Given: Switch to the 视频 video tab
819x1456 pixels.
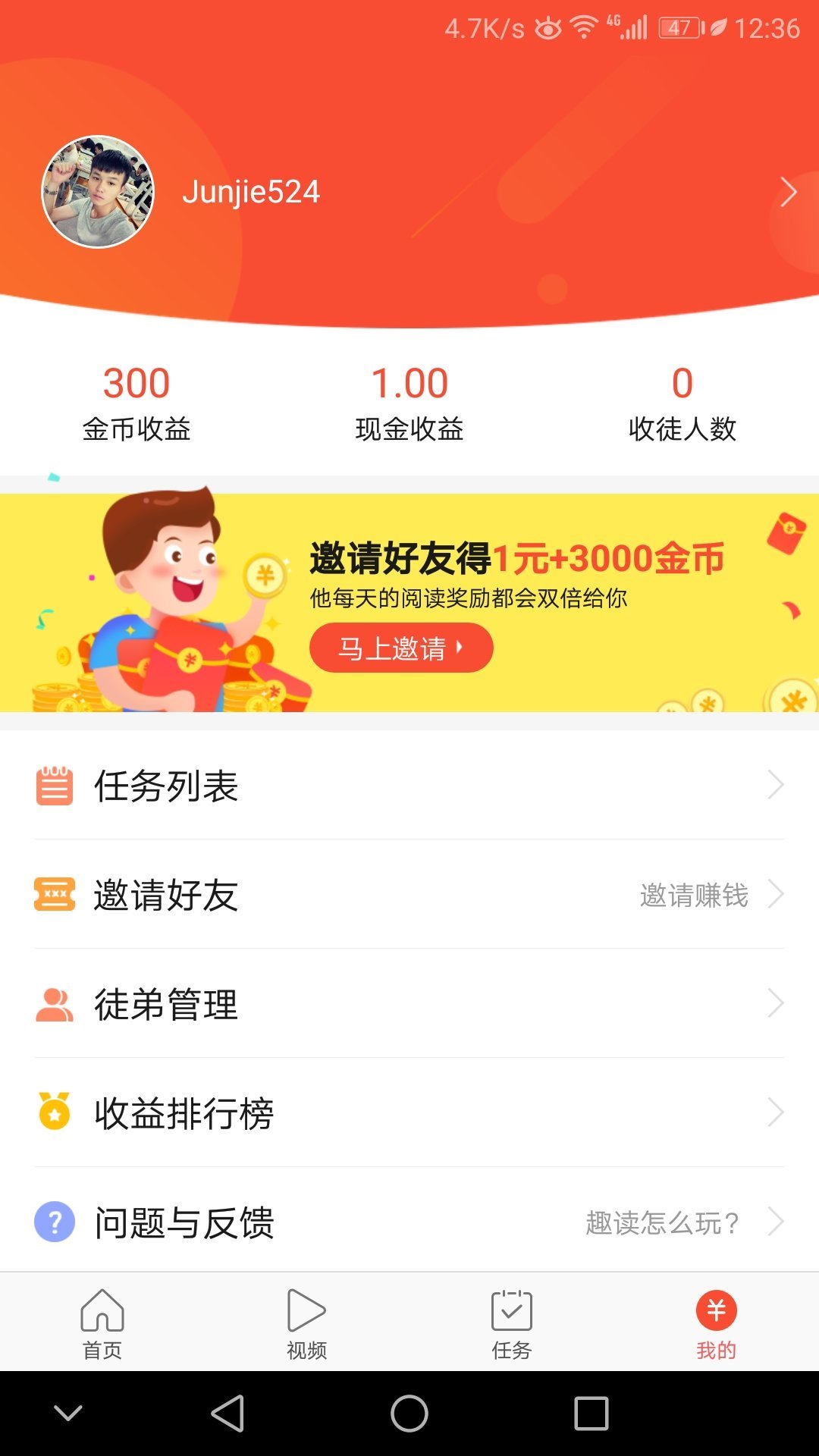Looking at the screenshot, I should (307, 1323).
